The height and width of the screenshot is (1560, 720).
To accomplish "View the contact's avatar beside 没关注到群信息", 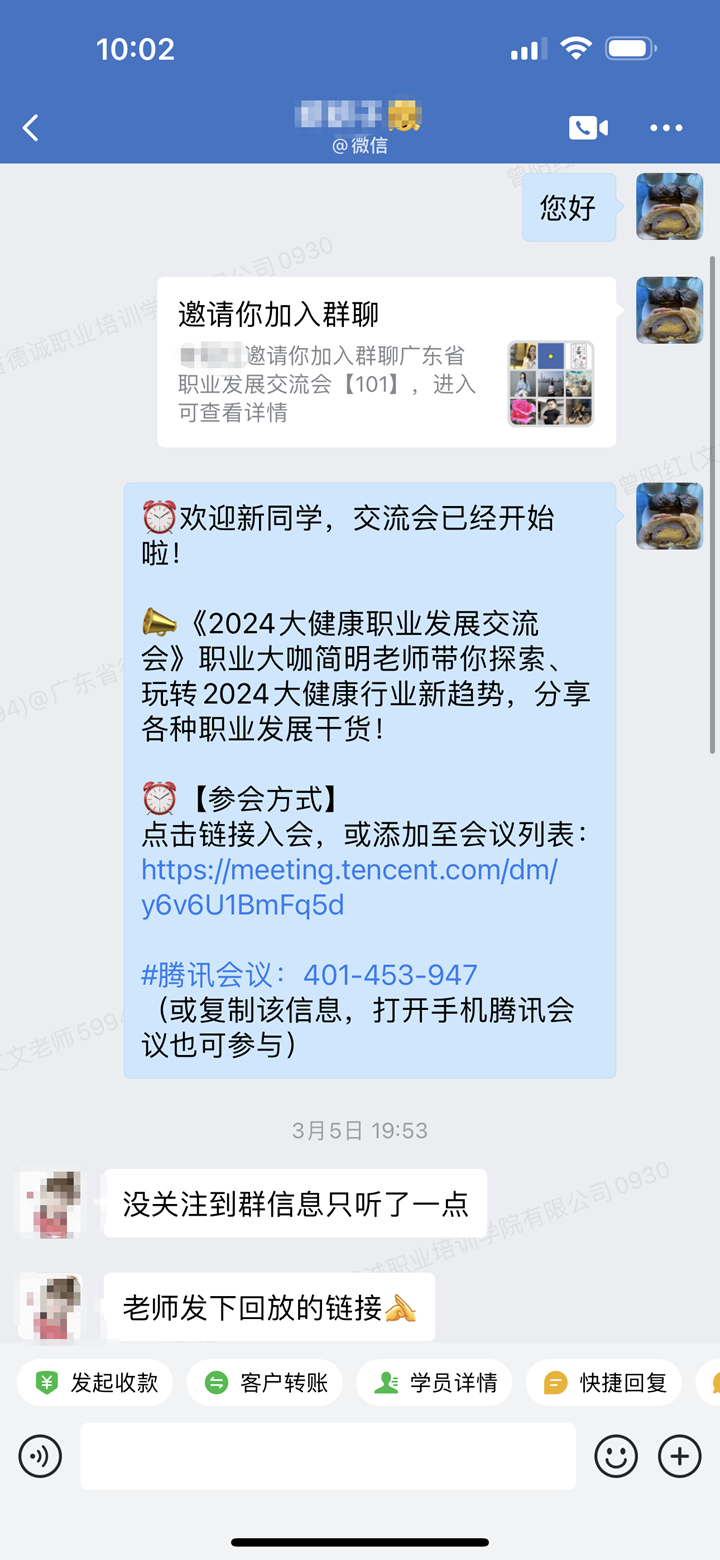I will 51,1204.
